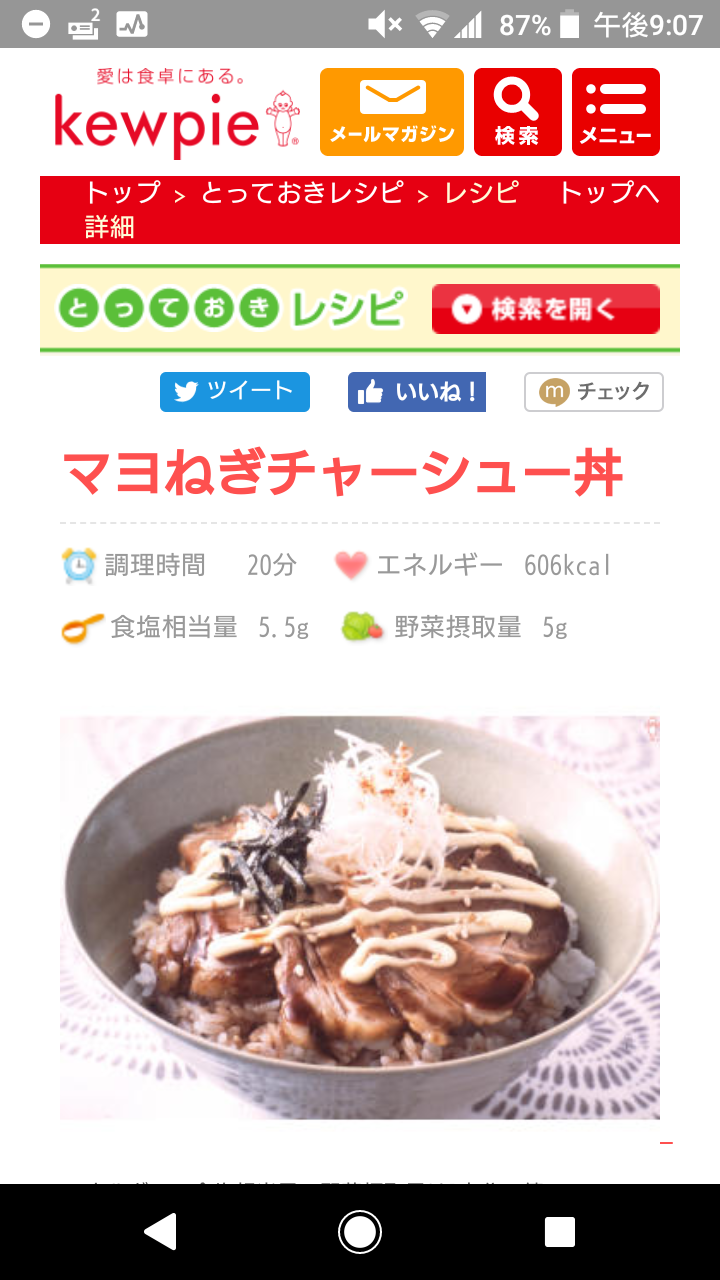Tap the mixi チェック button
Viewport: 720px width, 1280px height.
click(594, 392)
